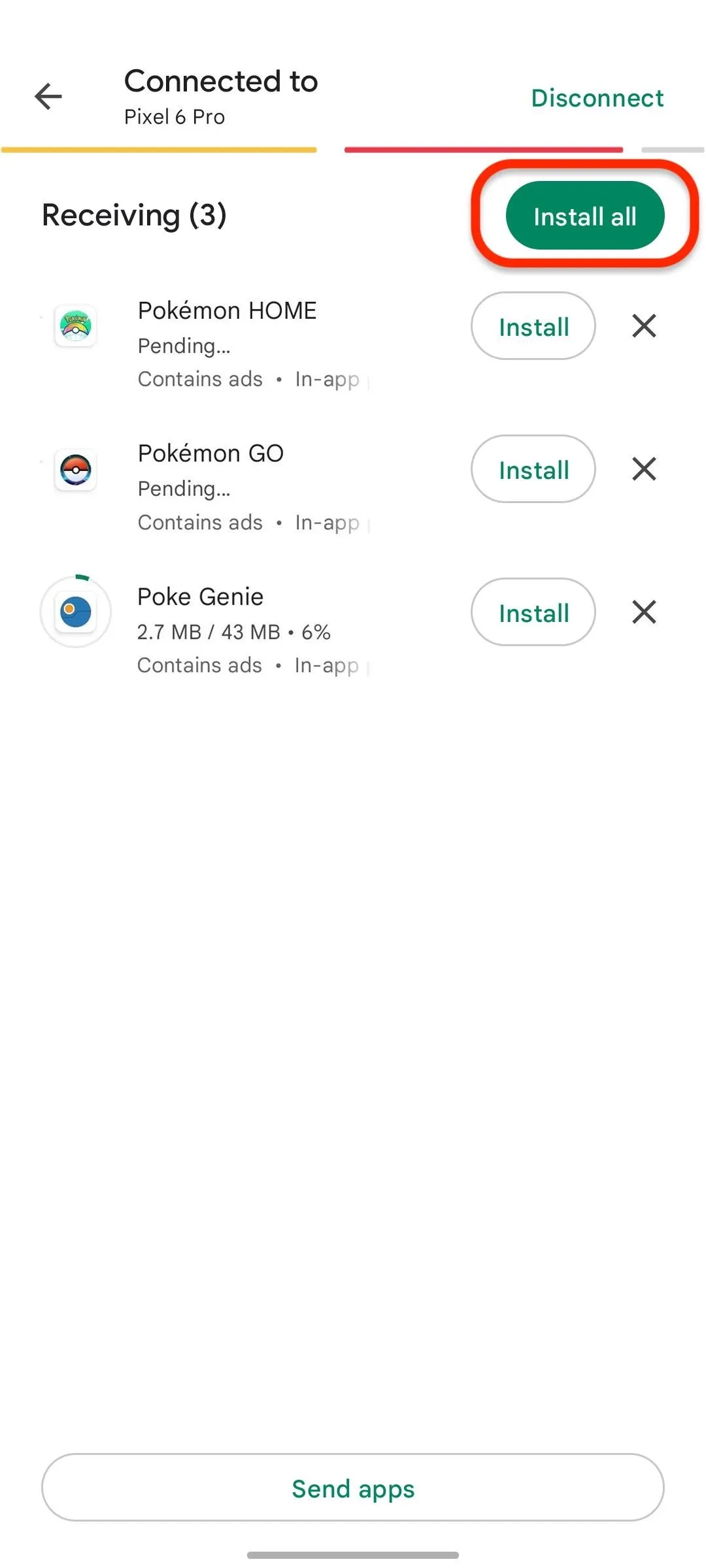Cancel the Poke Genie transfer
Viewport: 706px width, 1568px height.
(644, 612)
